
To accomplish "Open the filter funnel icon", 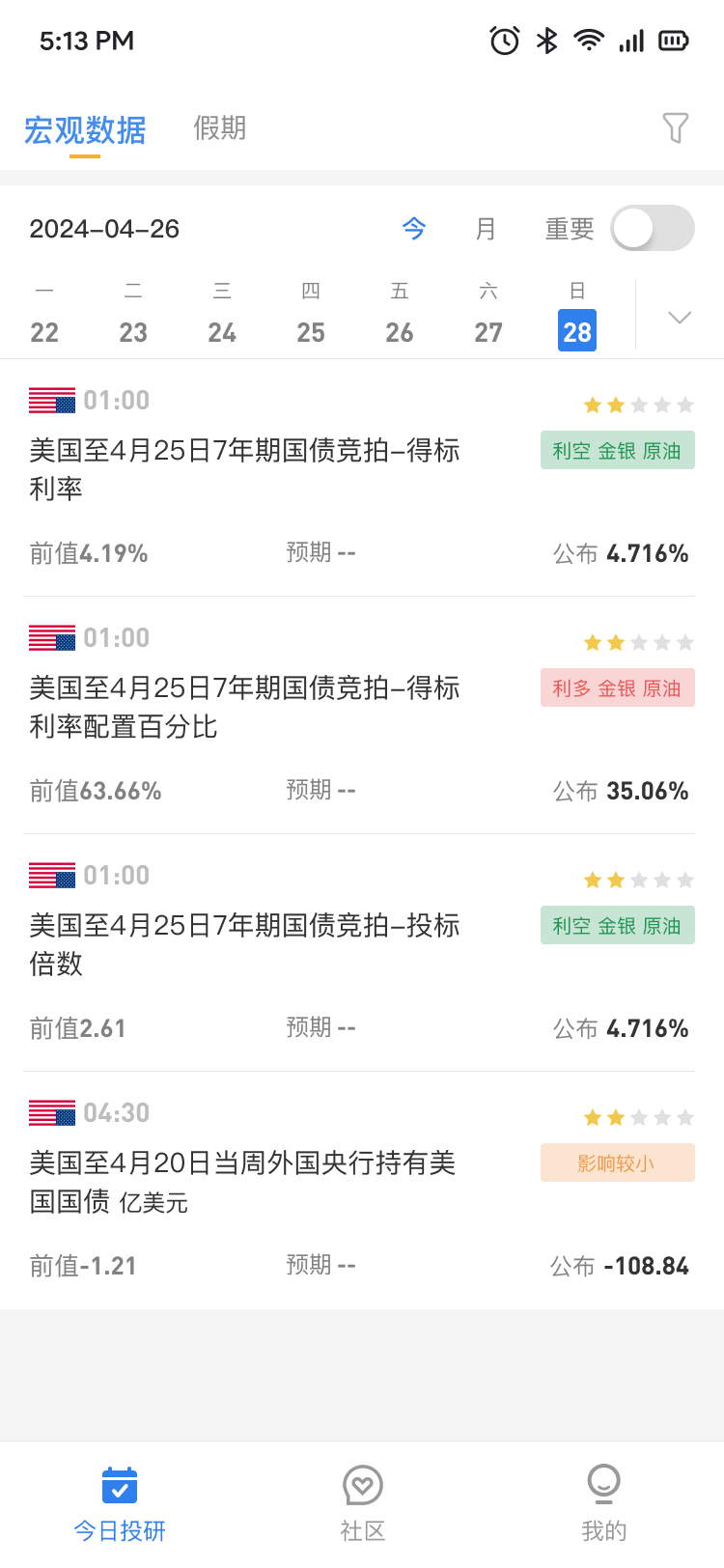I will [676, 127].
